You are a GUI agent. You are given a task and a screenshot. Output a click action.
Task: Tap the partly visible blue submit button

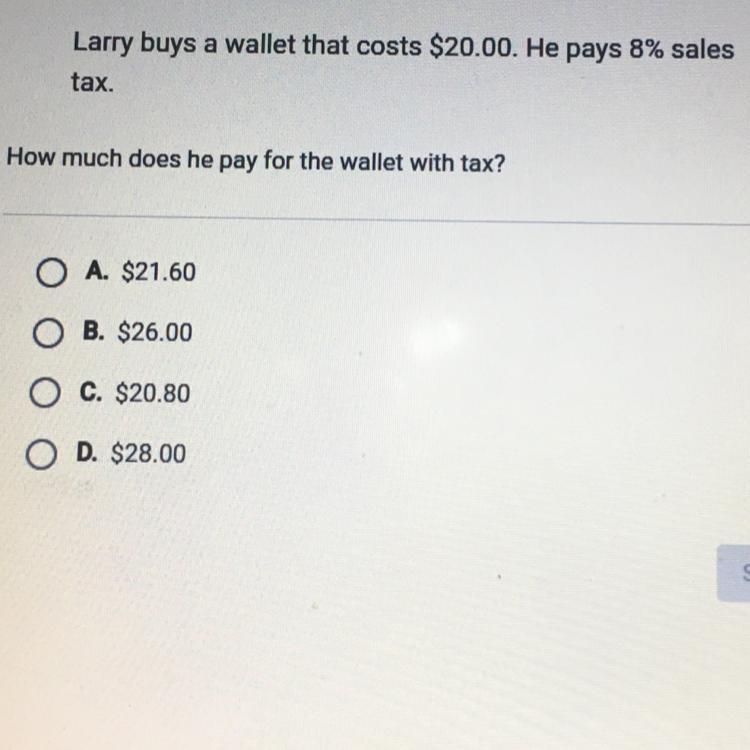tap(735, 573)
